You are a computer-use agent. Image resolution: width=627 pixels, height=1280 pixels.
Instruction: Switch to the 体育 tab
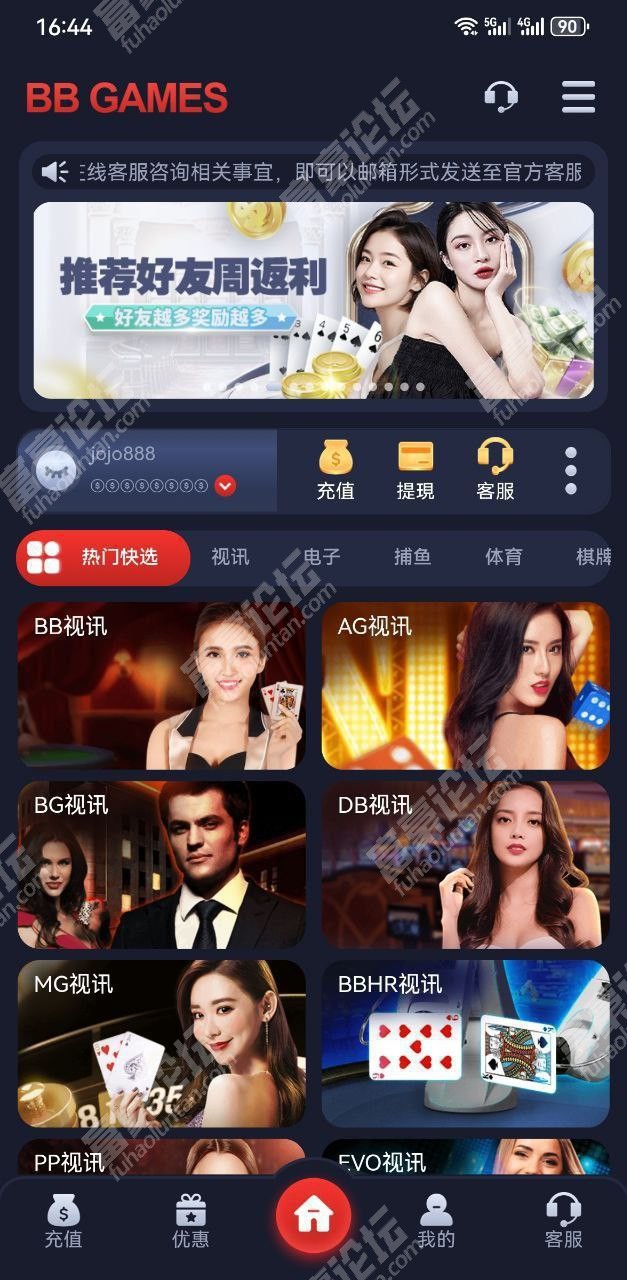point(503,557)
